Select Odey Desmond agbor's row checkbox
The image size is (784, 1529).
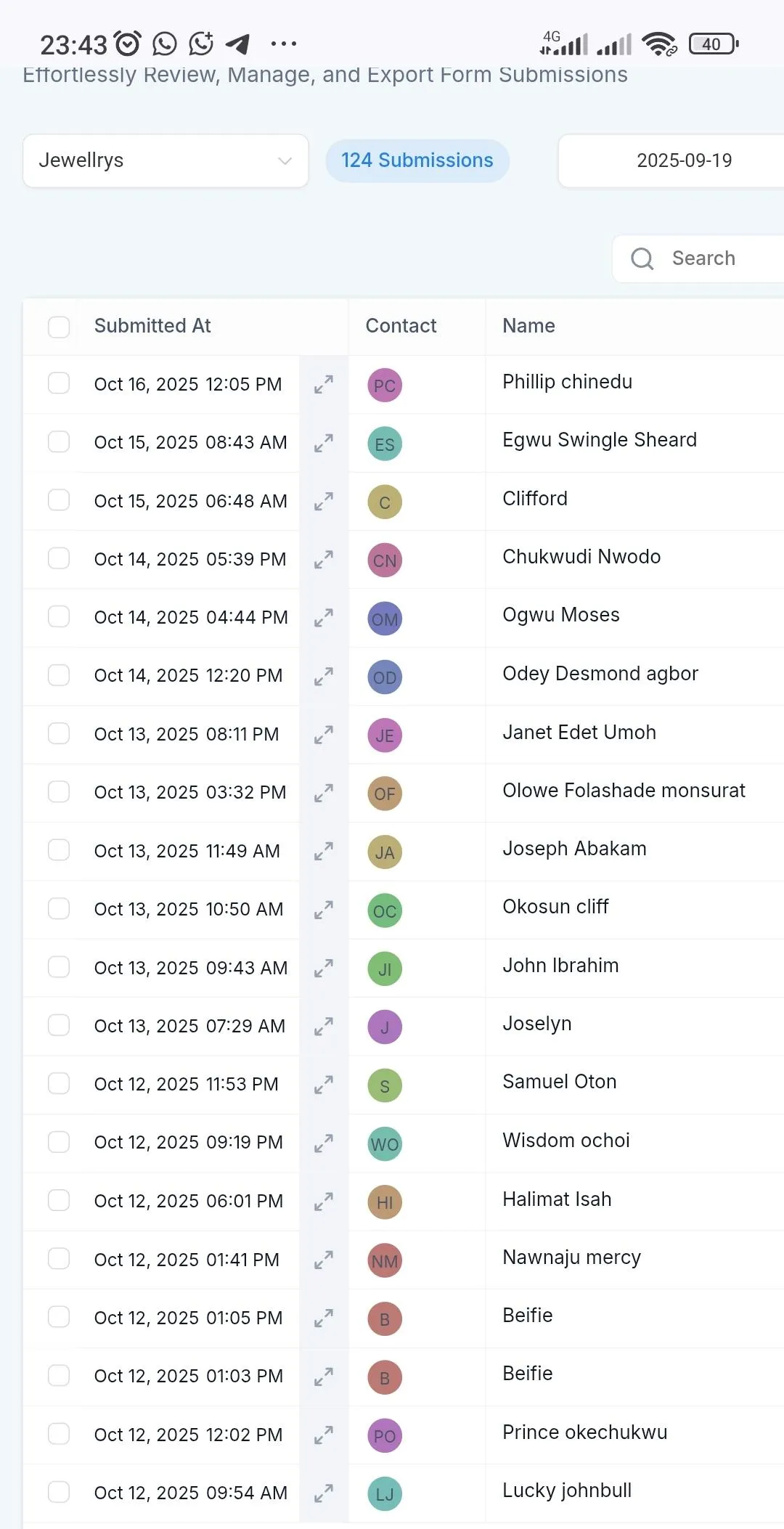coord(59,675)
